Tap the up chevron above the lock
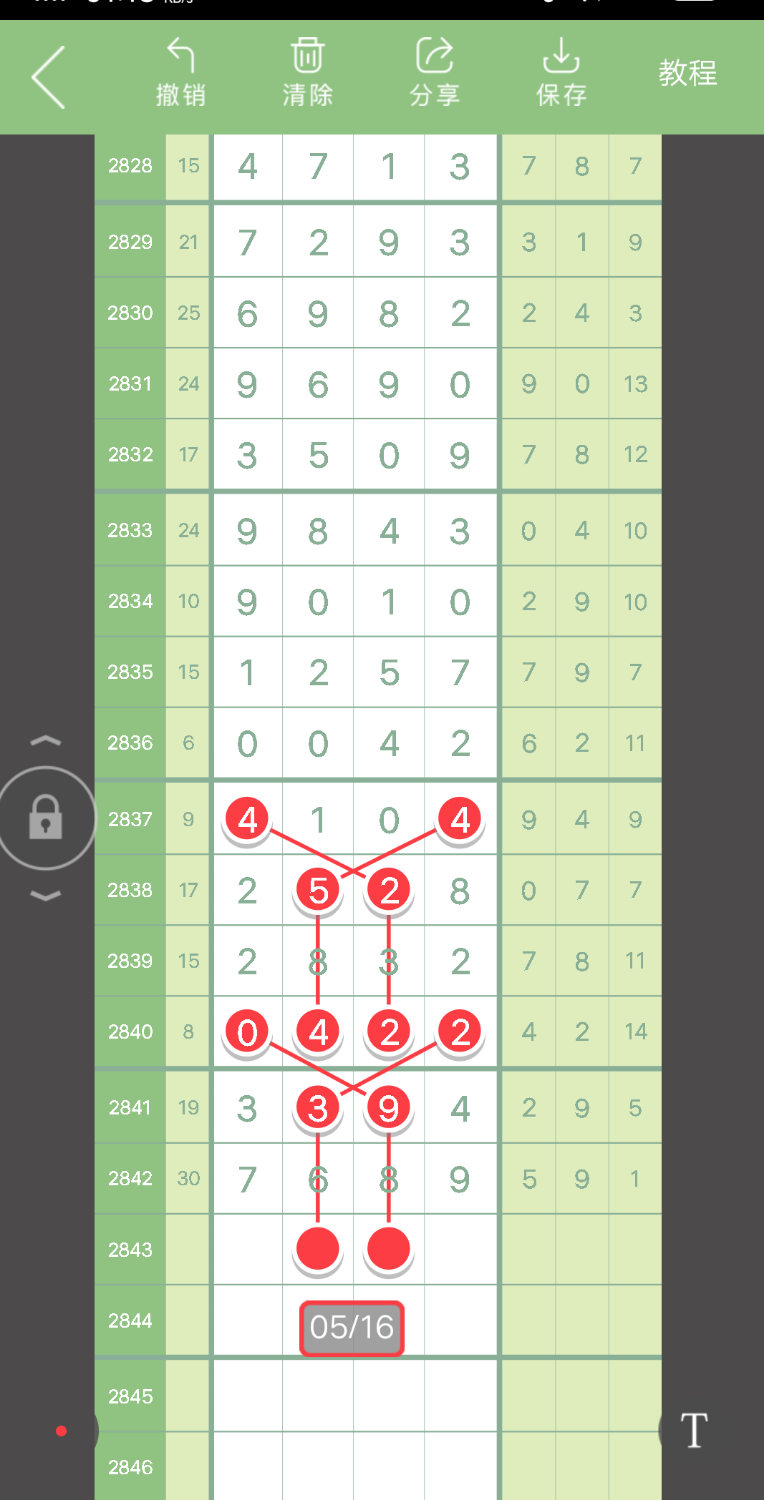Viewport: 764px width, 1500px height. coord(46,741)
